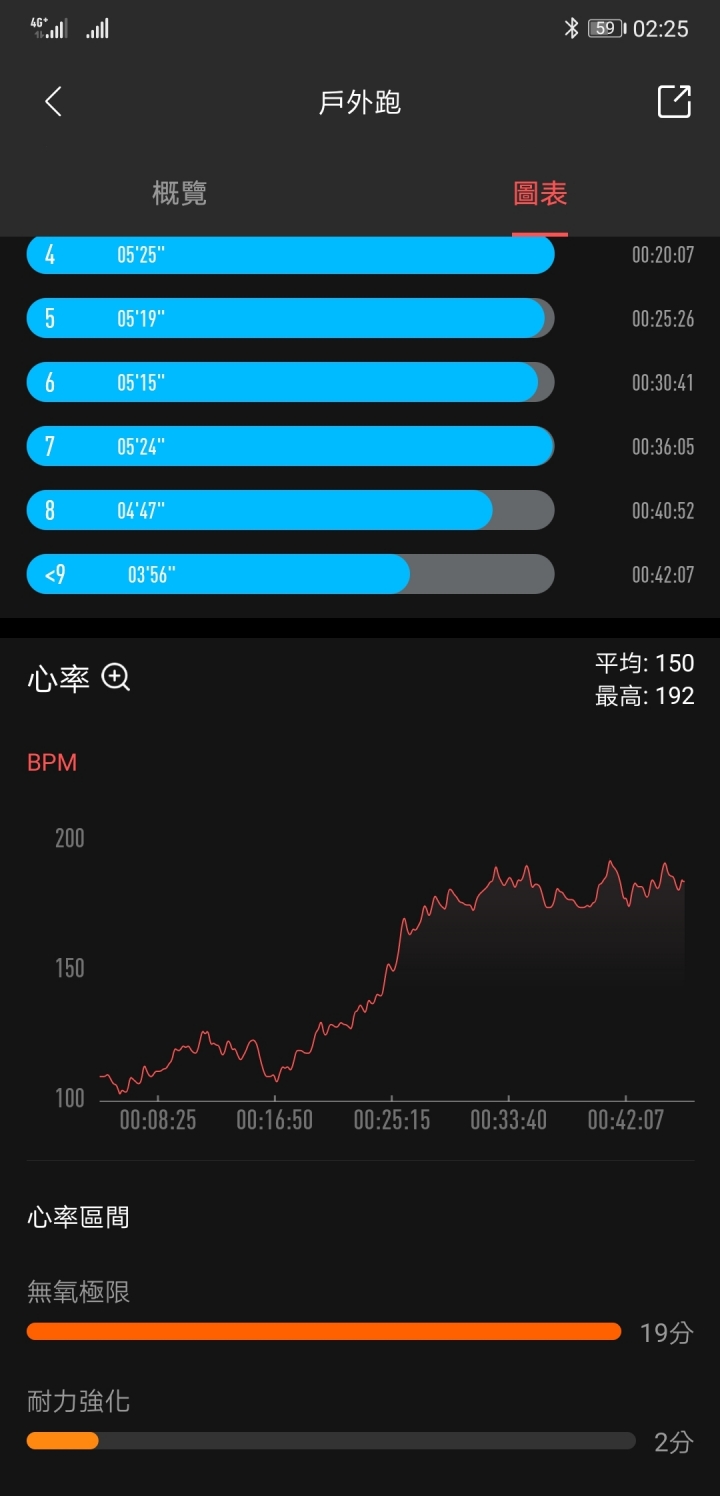Share this outdoor run record

pos(674,101)
